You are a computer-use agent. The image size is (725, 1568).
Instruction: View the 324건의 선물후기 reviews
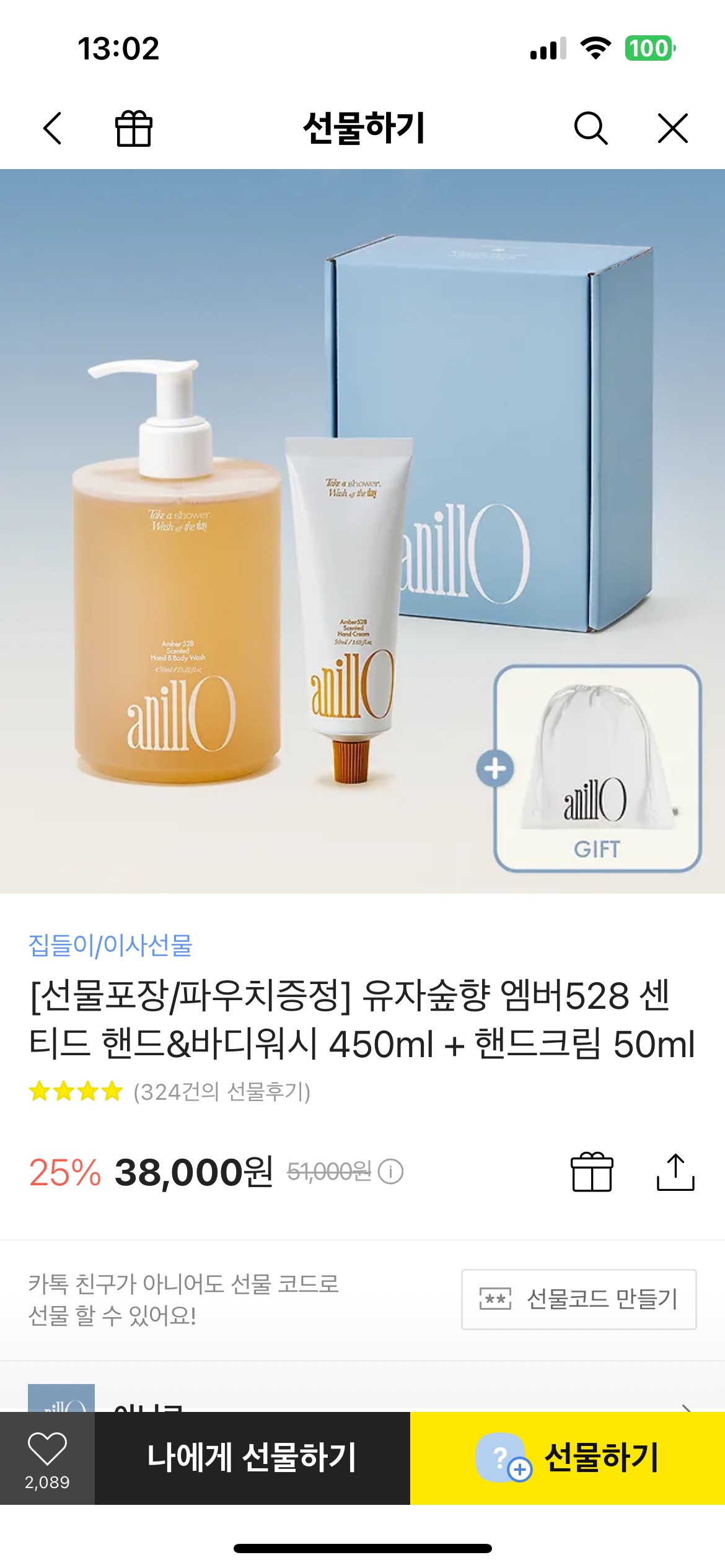click(221, 1091)
